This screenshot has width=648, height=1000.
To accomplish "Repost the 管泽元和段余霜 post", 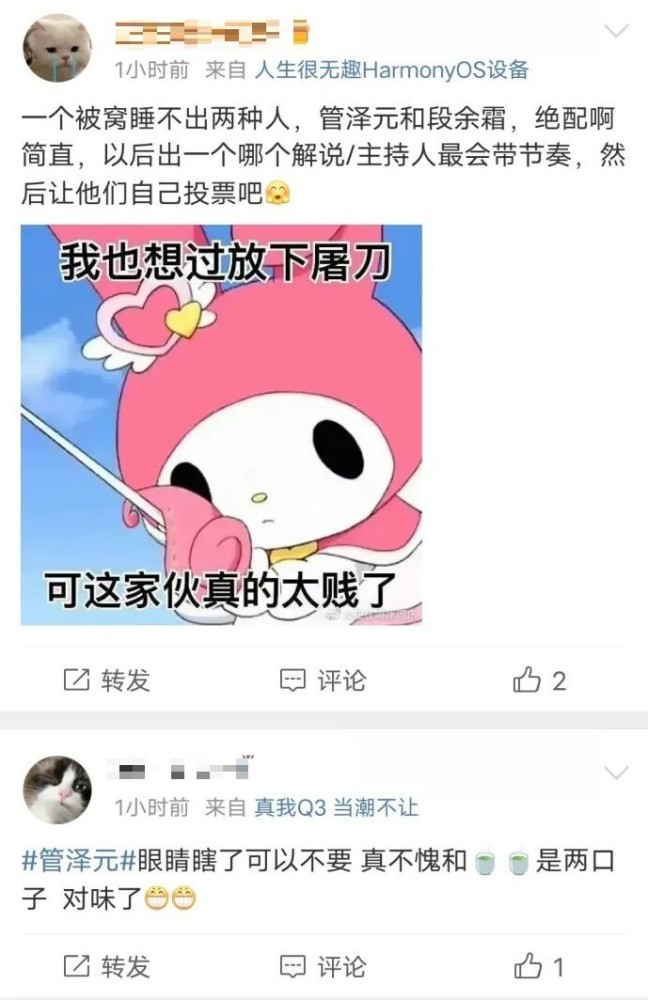I will 106,681.
